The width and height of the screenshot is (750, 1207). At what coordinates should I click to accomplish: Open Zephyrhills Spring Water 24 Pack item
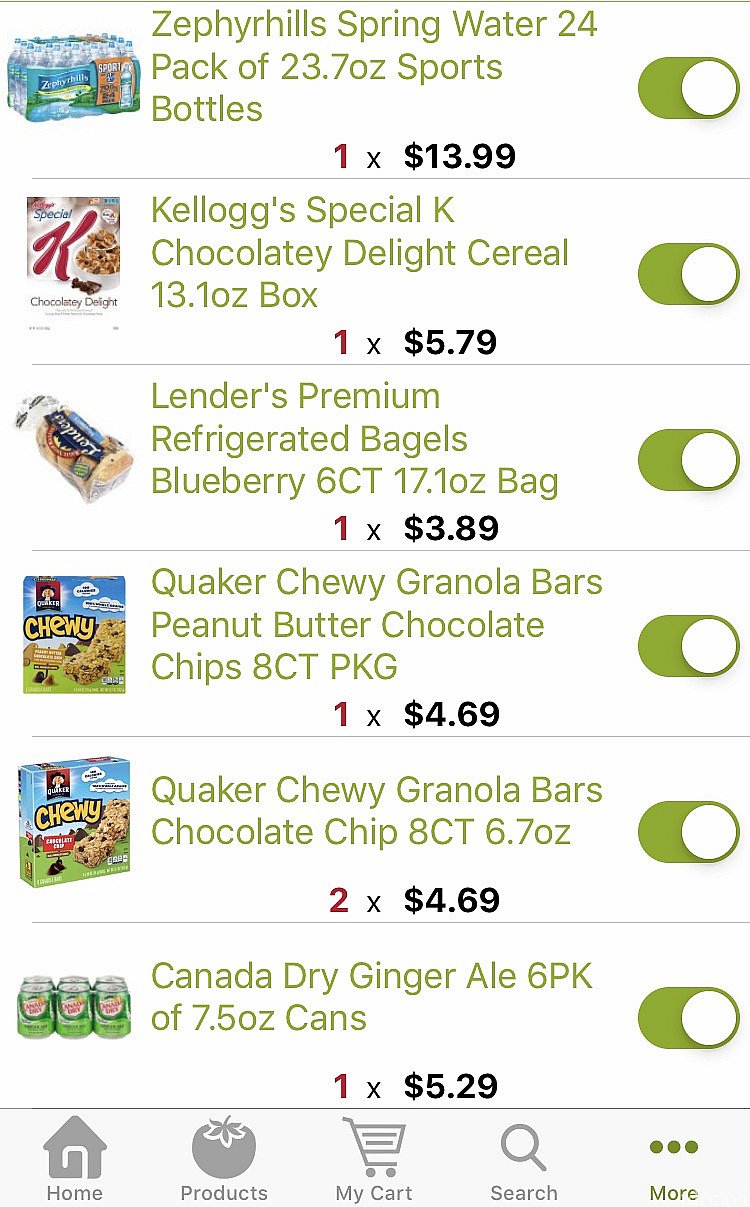374,66
